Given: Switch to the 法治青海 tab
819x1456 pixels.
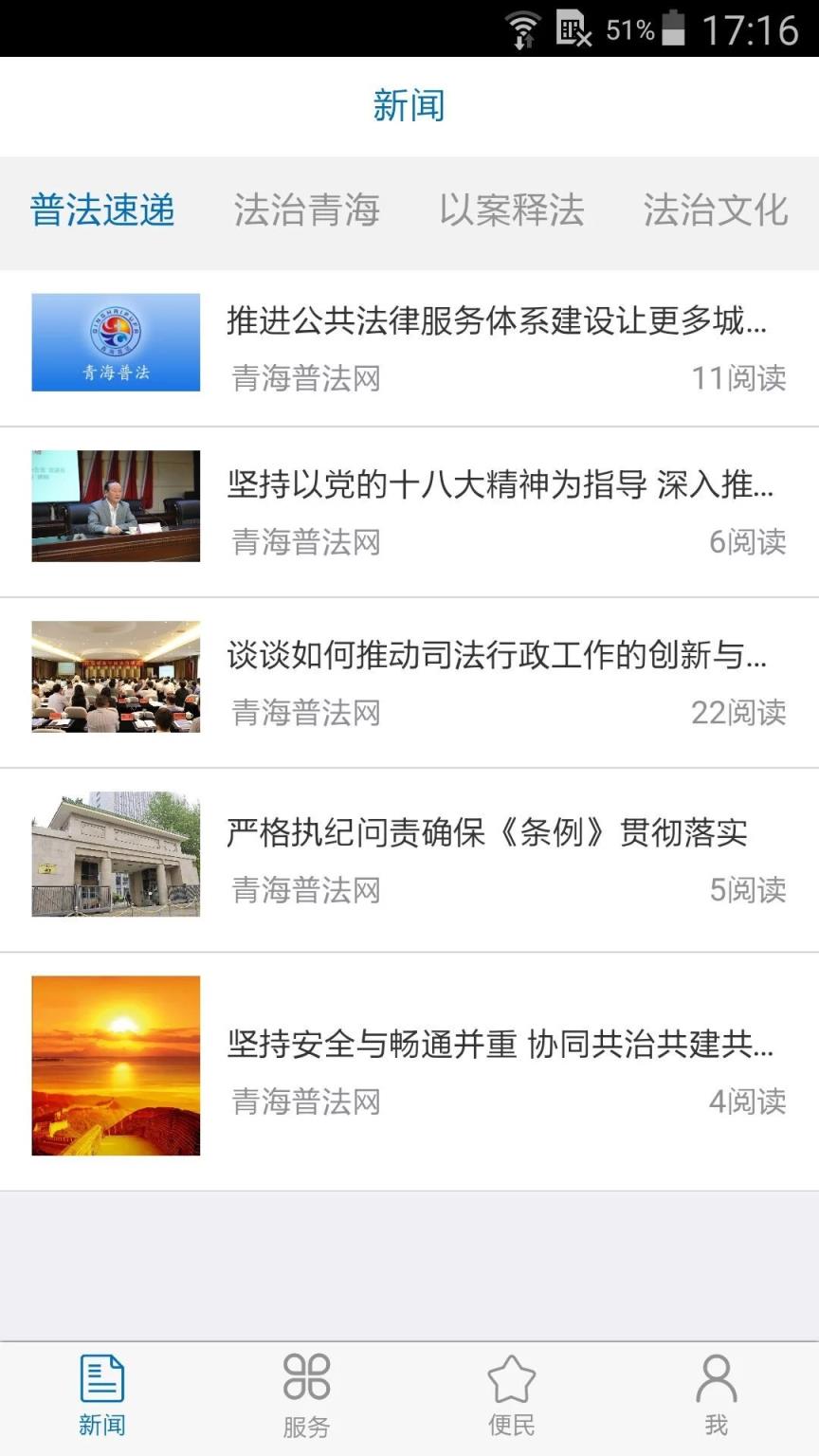Looking at the screenshot, I should tap(307, 210).
